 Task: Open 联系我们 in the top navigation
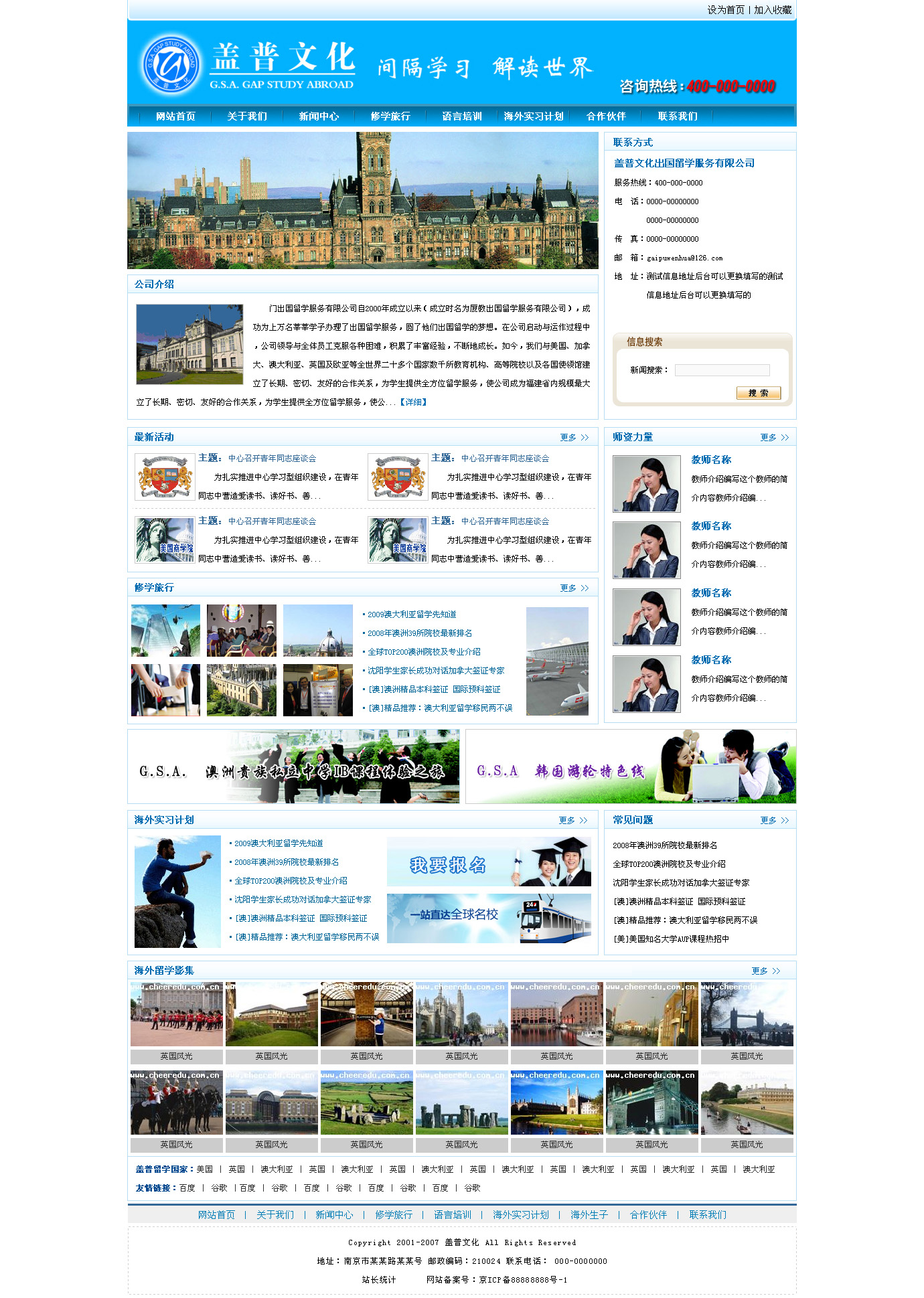pos(678,116)
